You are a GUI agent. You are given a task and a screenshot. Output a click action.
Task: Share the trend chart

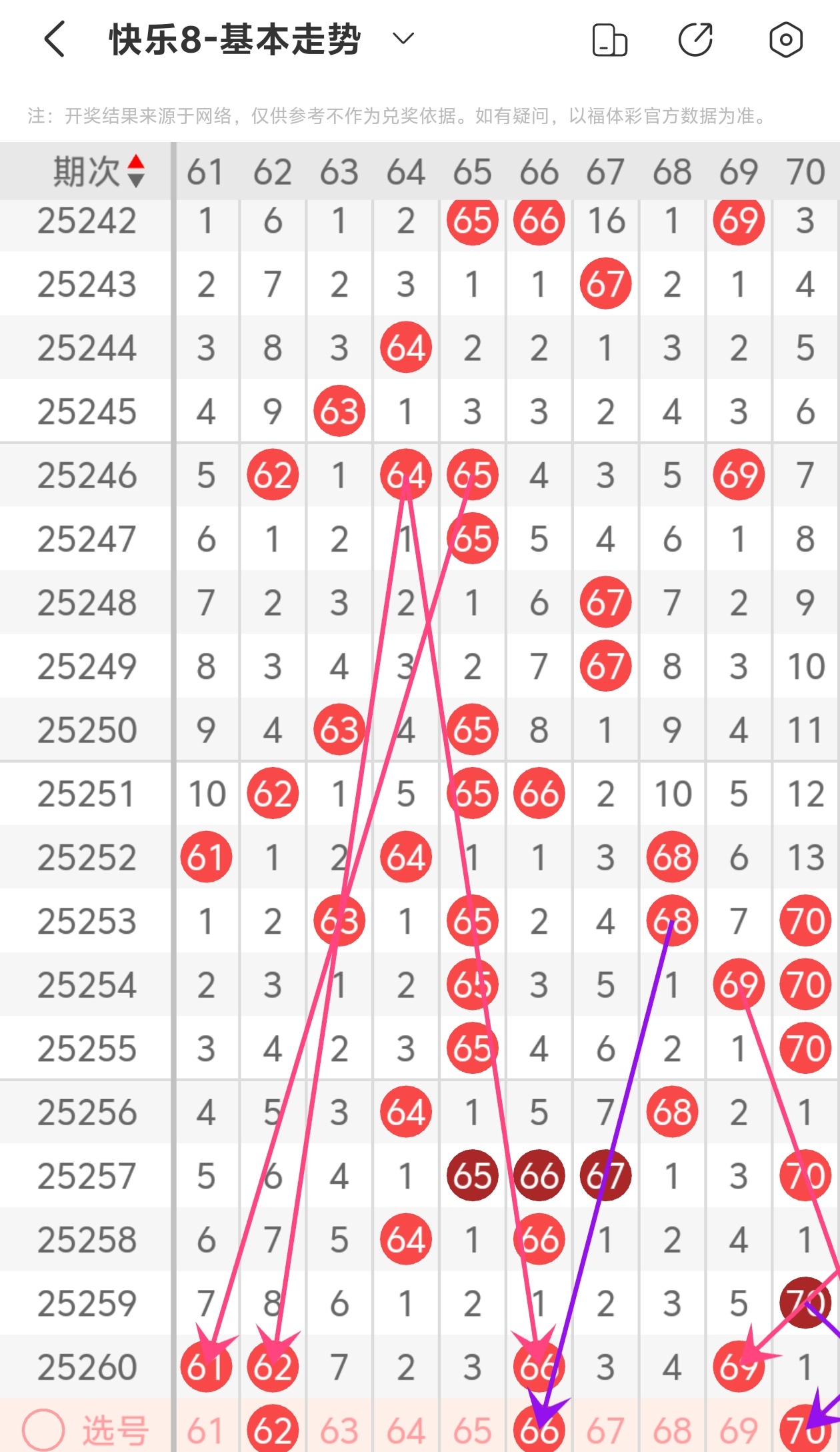tap(696, 39)
